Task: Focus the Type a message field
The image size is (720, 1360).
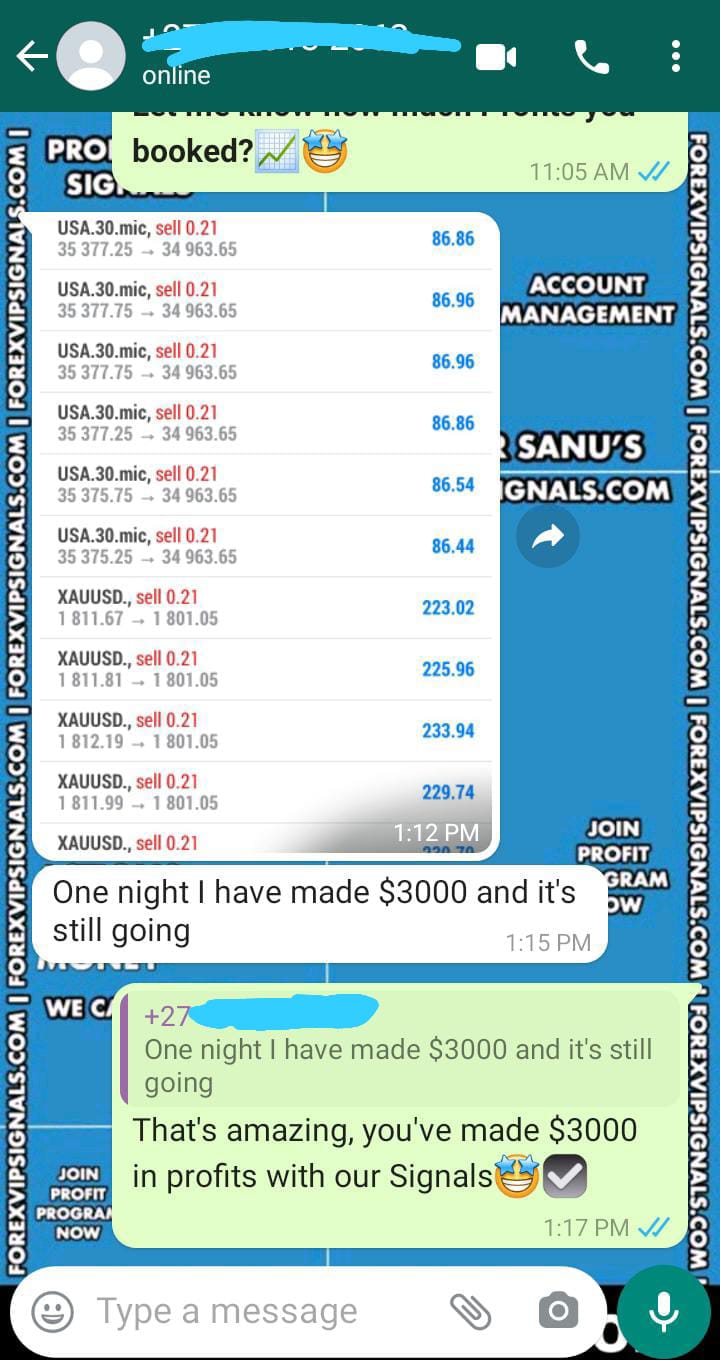Action: [x=260, y=1311]
